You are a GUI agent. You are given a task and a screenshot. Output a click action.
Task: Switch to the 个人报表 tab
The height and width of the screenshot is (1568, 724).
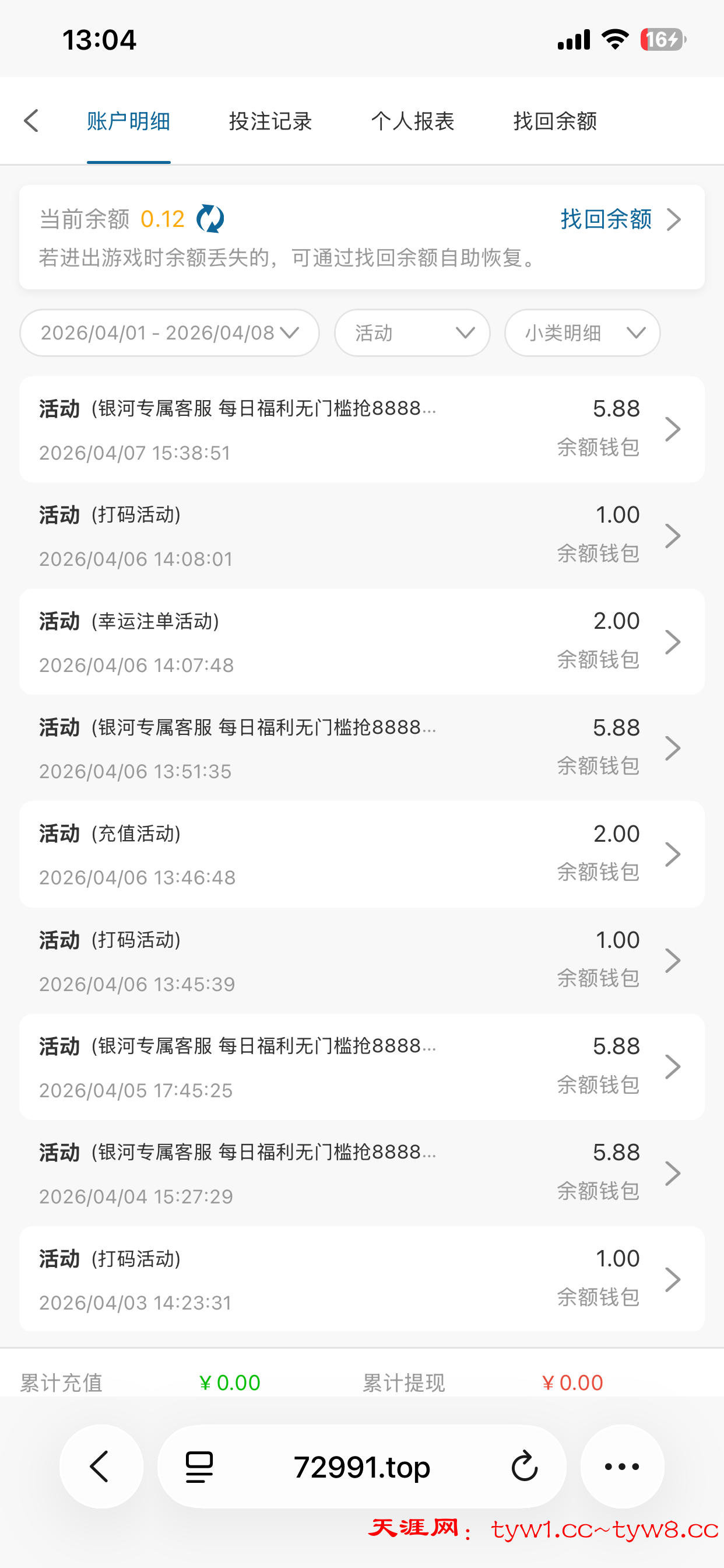(413, 121)
